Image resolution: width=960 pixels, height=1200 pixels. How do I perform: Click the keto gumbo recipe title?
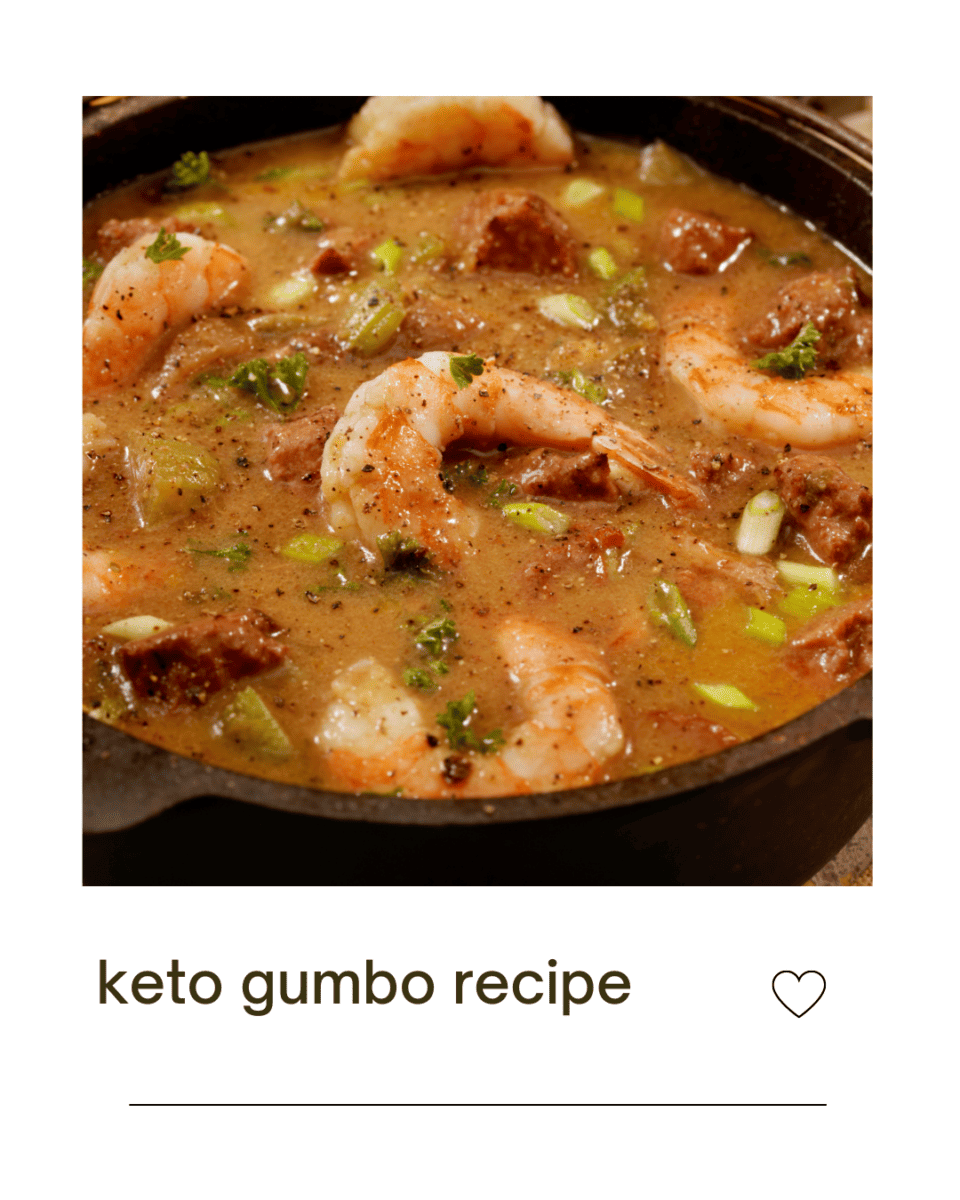(362, 984)
